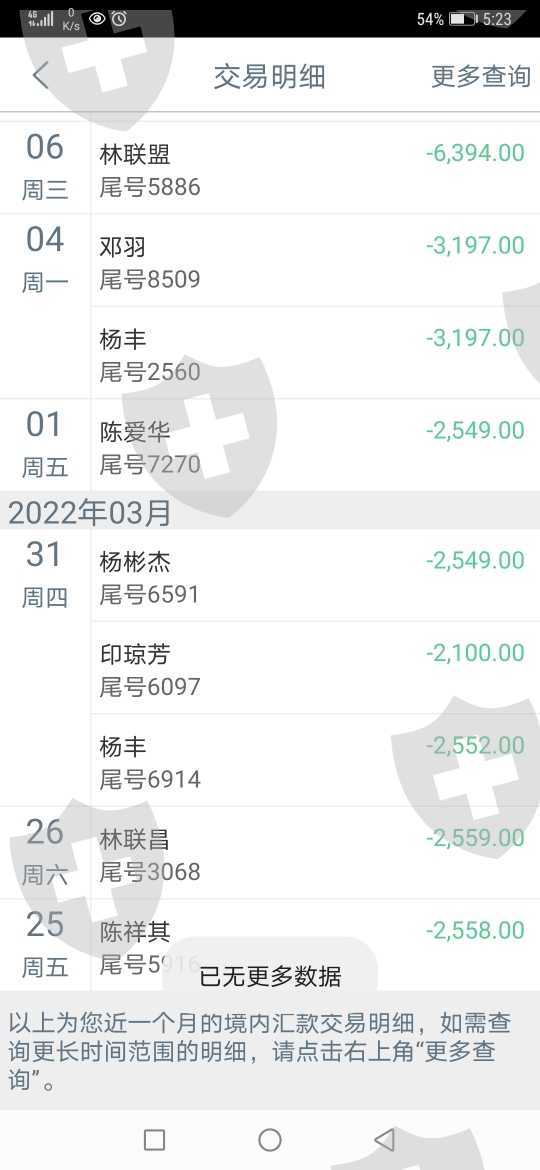Screen dimensions: 540x1170
Task: View the transfer to 印琼芳 尾号6097
Action: tap(315, 668)
